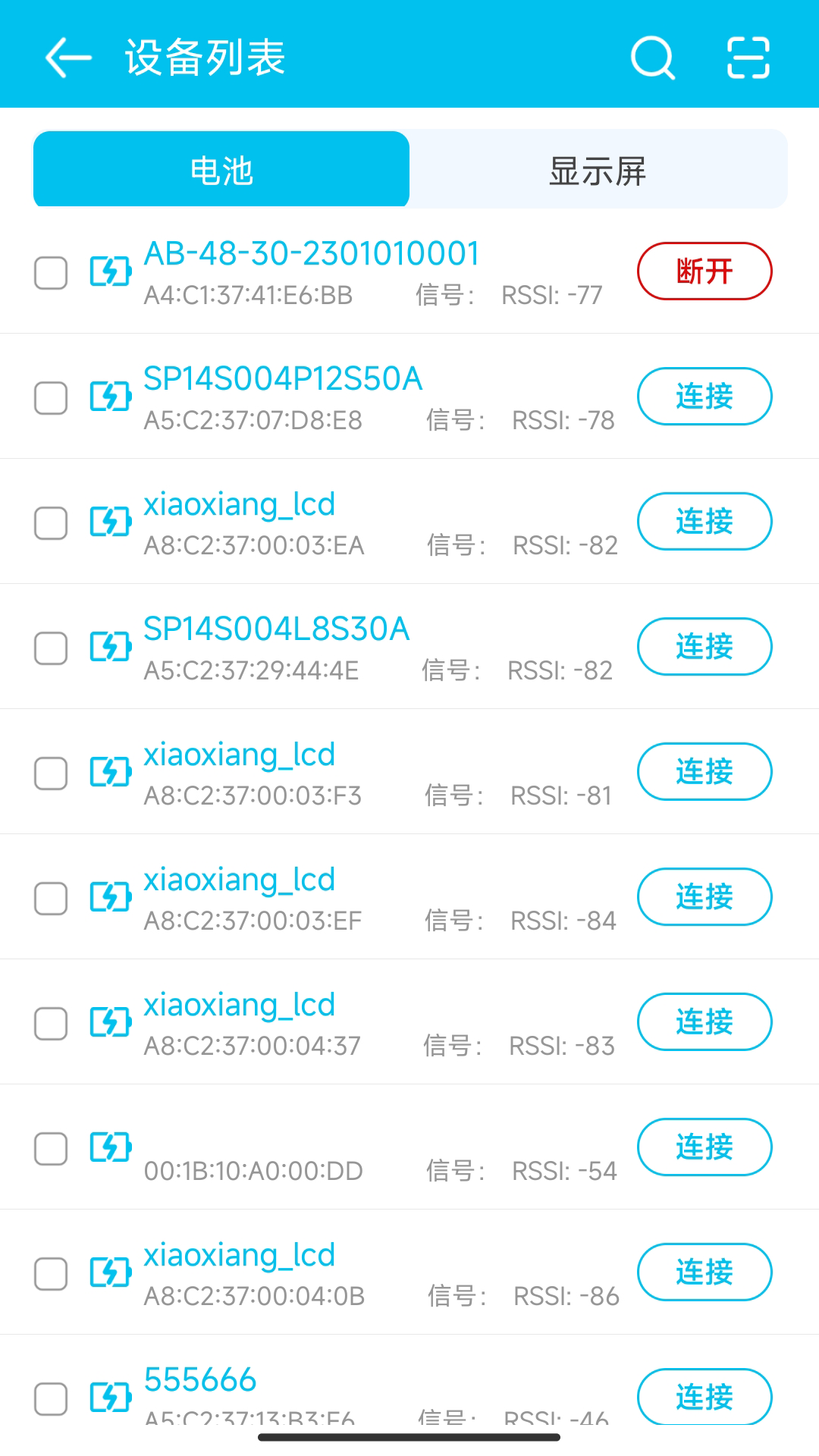Open the search icon in the top bar
This screenshot has height=1456, width=819.
[653, 58]
